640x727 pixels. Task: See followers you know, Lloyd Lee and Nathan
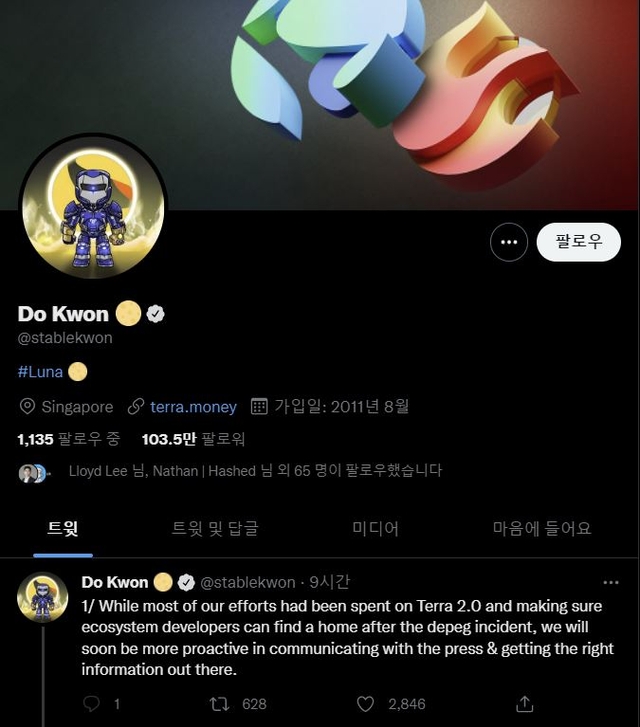tap(255, 470)
